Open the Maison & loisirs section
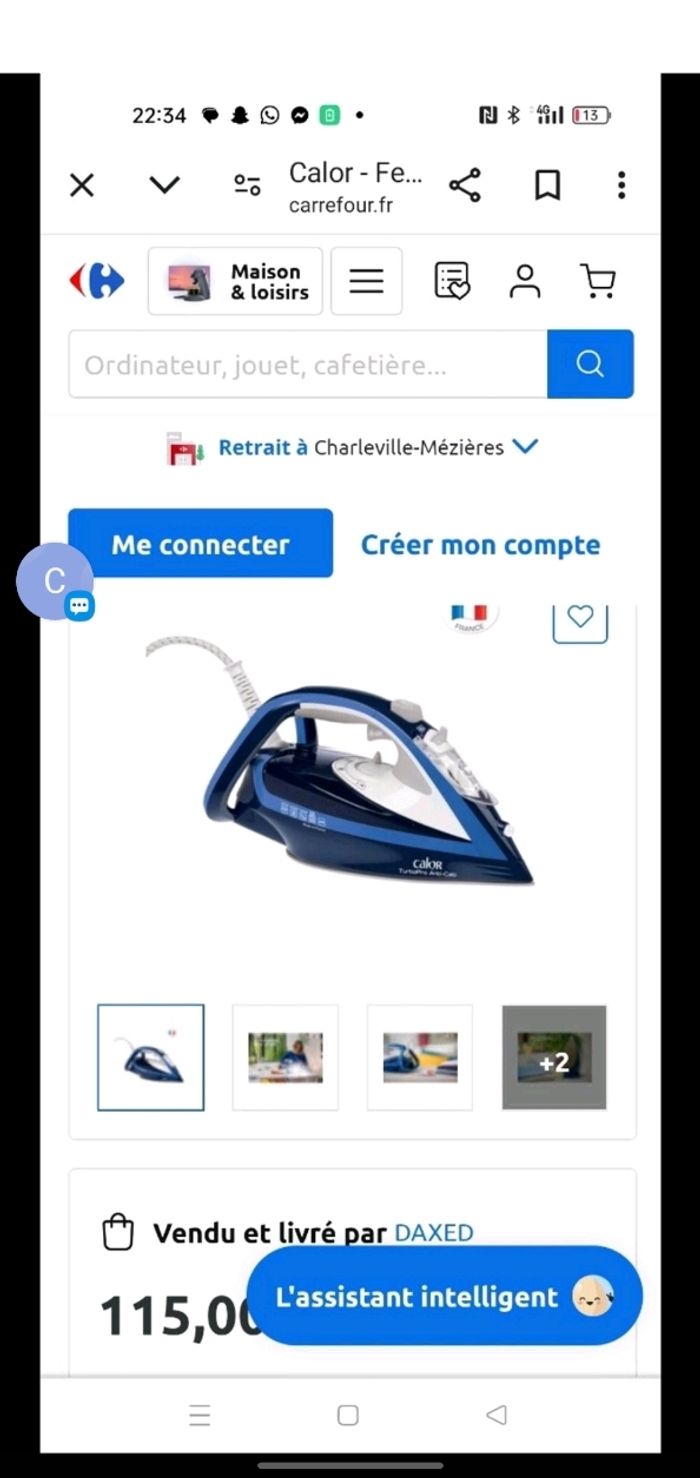Screen dimensions: 700x1478 236,281
